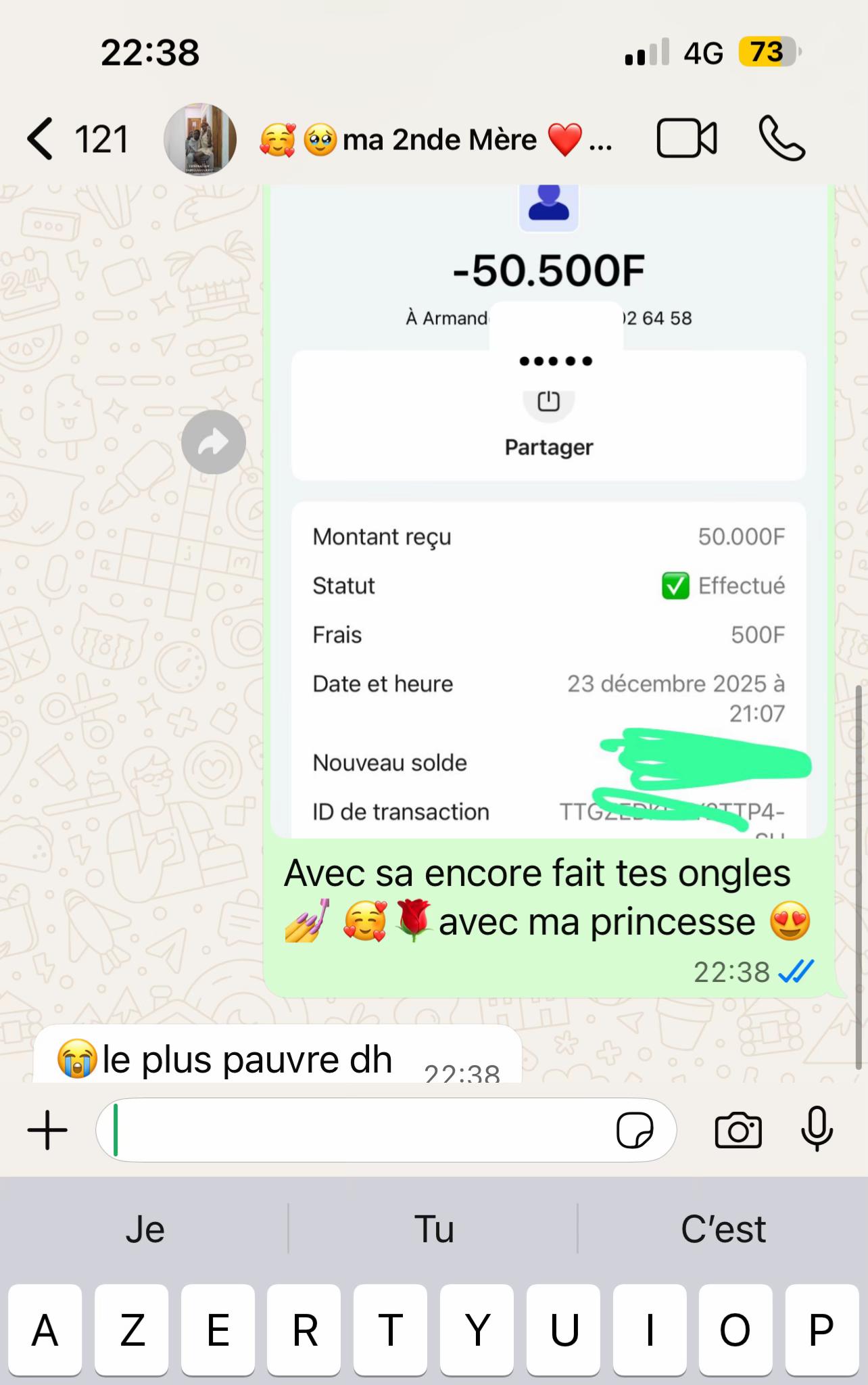Pick the "C'est" keyboard suggestion
868x1385 pixels.
723,1229
